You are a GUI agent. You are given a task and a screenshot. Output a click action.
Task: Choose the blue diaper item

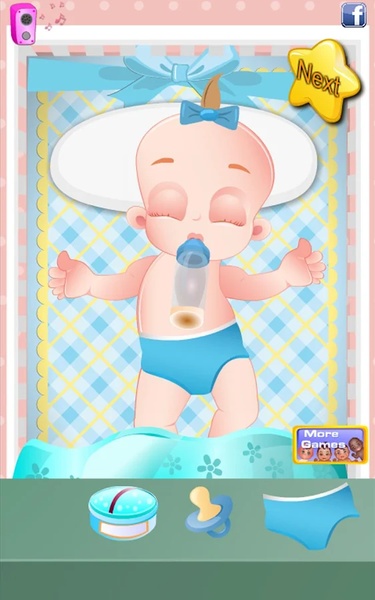point(311,515)
